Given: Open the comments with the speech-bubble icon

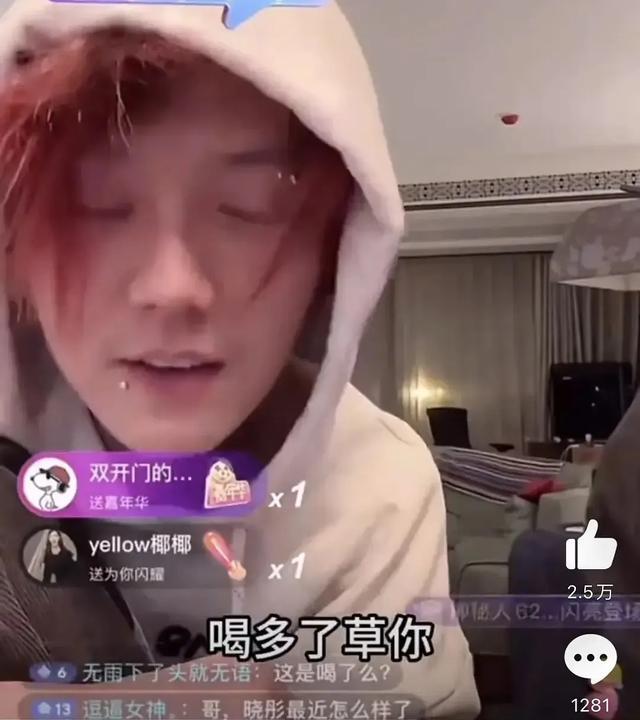Looking at the screenshot, I should point(590,658).
